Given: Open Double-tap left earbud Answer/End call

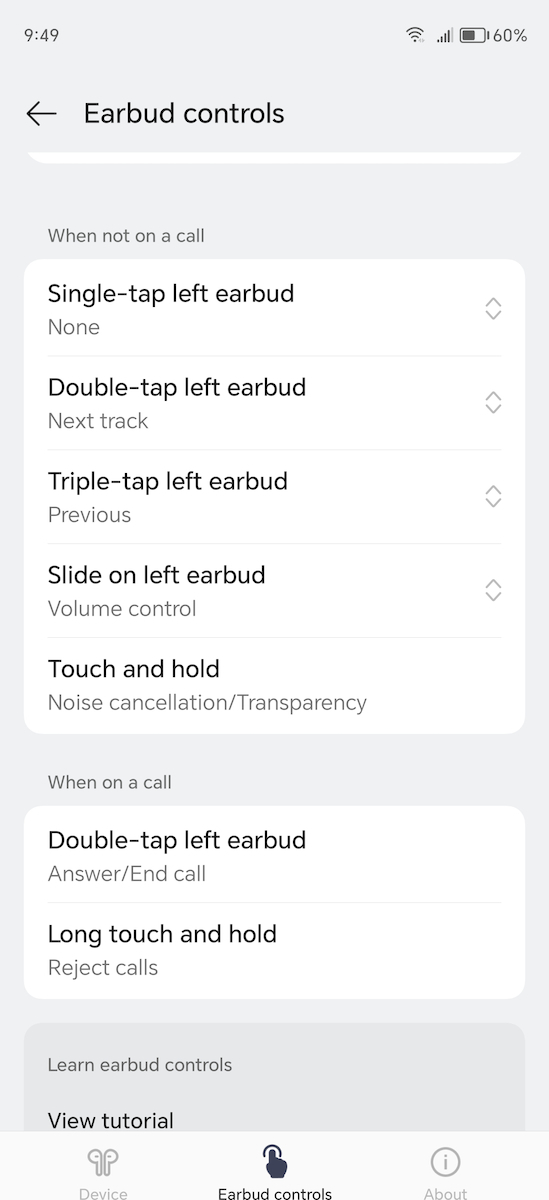Looking at the screenshot, I should click(x=274, y=856).
